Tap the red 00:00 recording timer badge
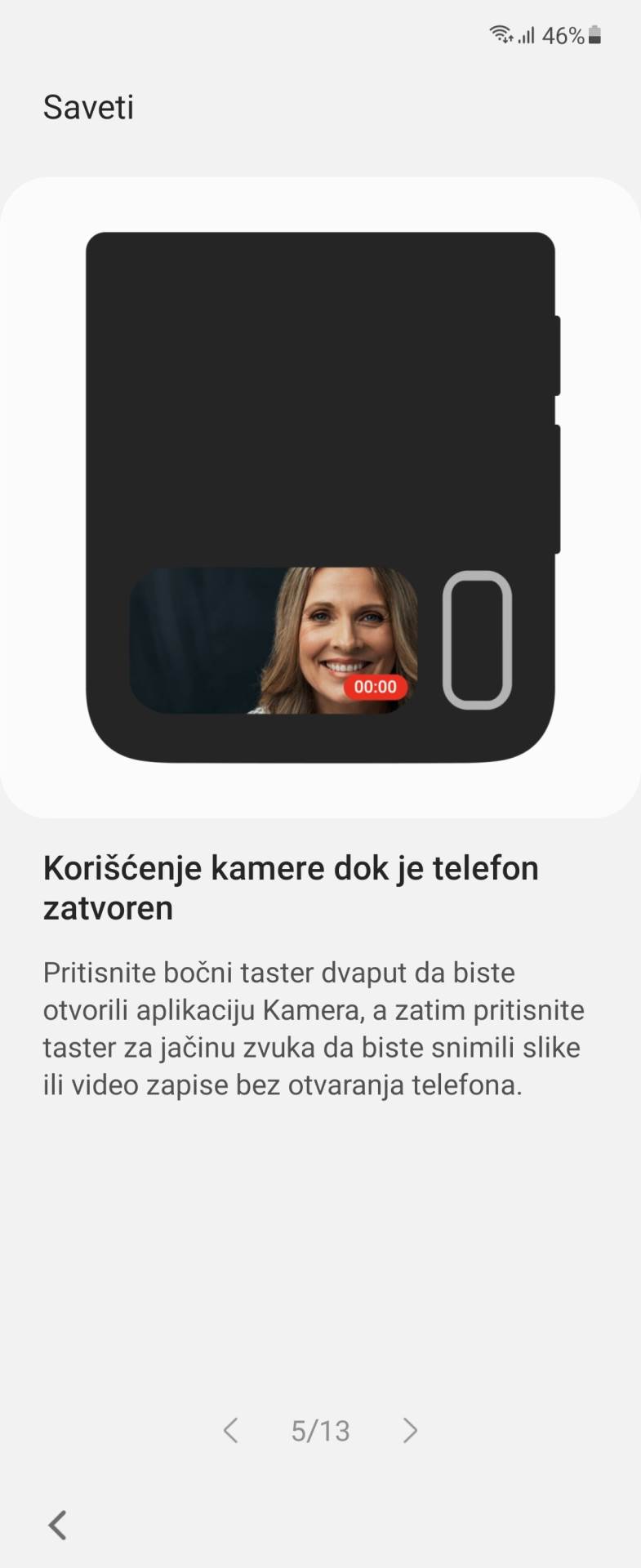The width and height of the screenshot is (641, 1568). pos(376,687)
